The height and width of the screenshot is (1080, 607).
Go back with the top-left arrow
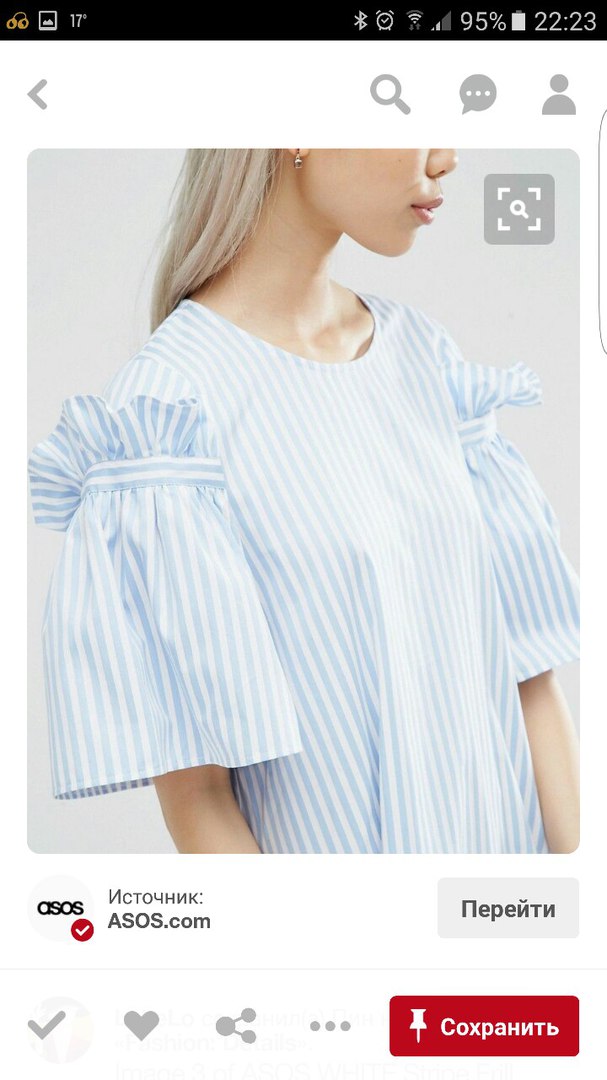point(38,95)
